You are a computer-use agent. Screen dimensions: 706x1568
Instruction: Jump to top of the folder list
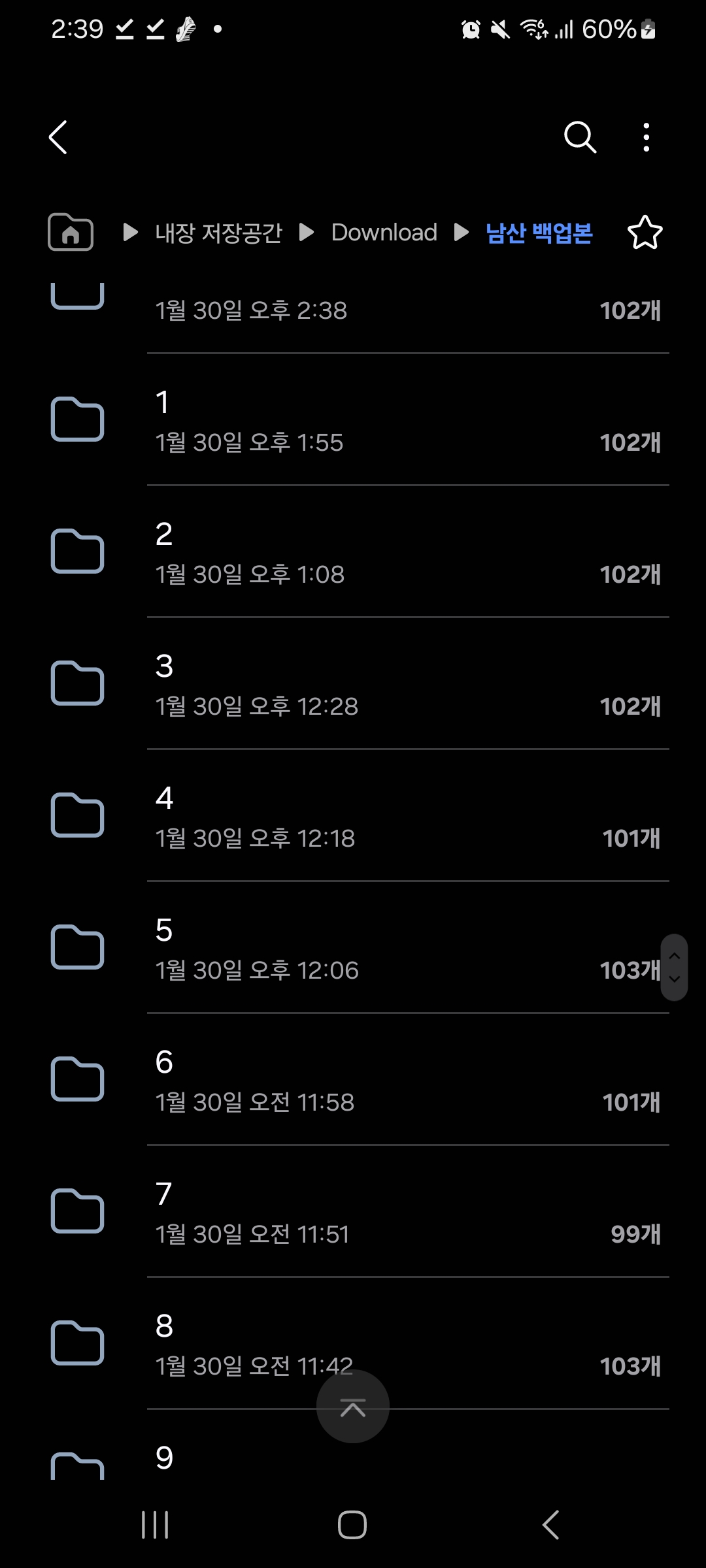[x=353, y=1407]
